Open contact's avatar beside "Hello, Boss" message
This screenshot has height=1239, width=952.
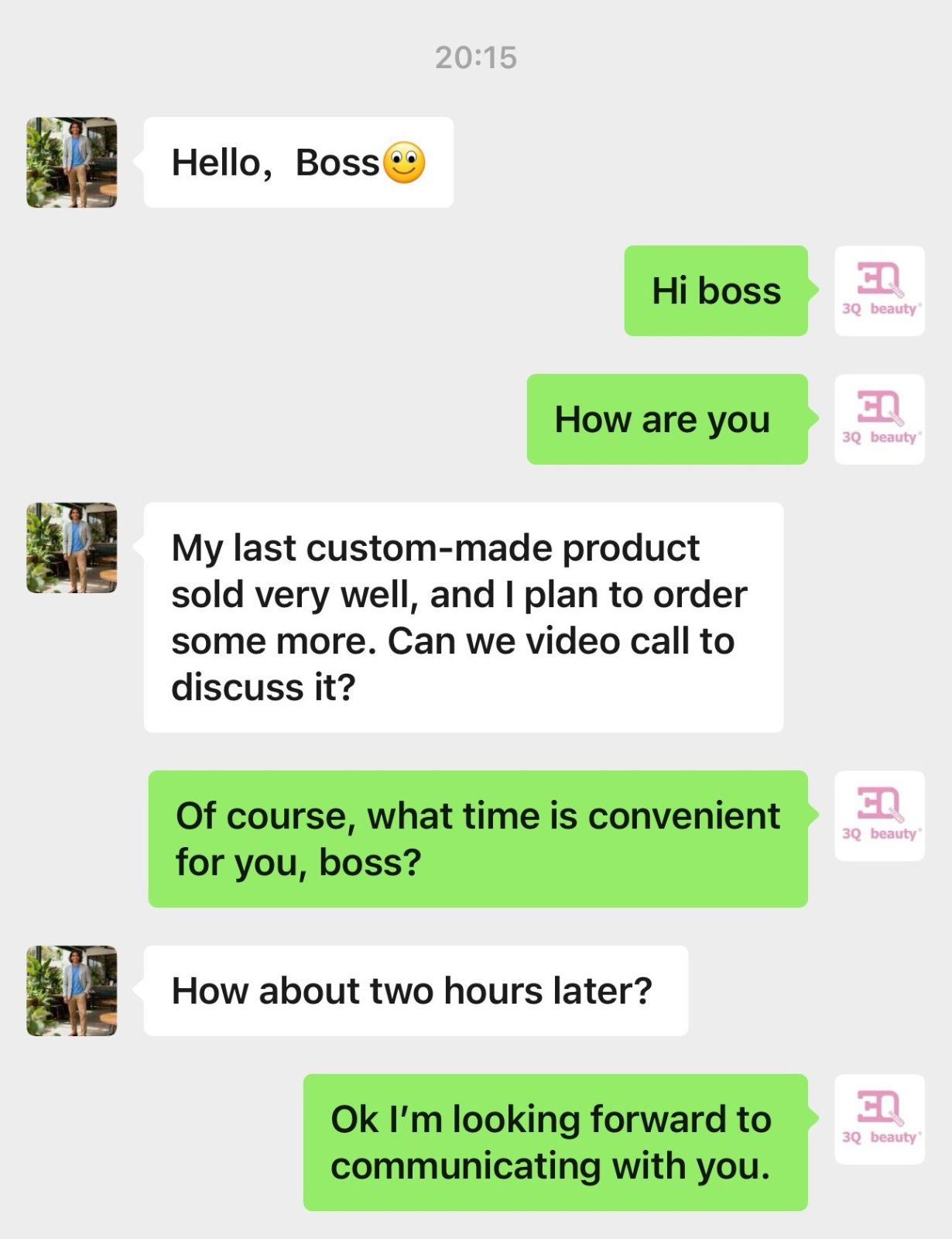[x=72, y=163]
